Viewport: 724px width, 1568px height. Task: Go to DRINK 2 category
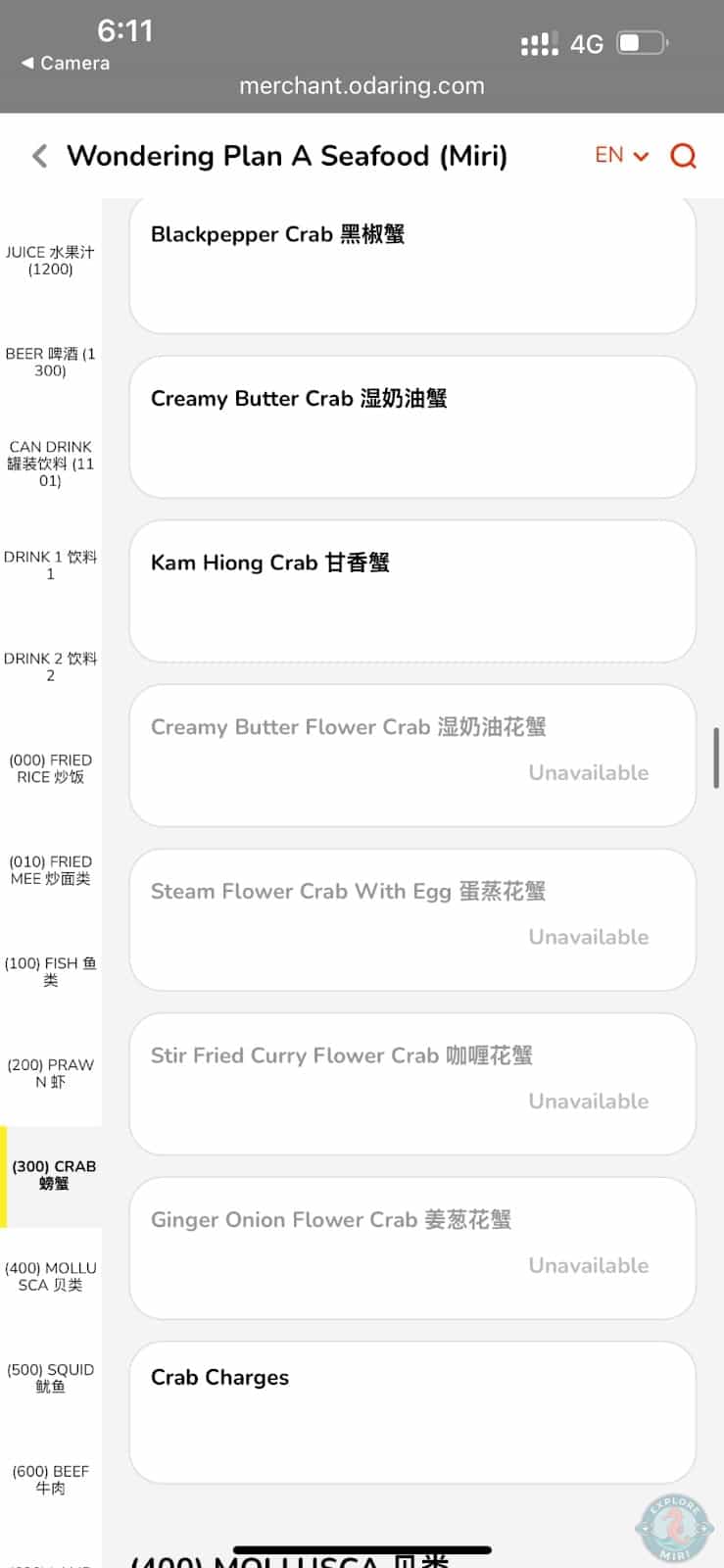(50, 666)
